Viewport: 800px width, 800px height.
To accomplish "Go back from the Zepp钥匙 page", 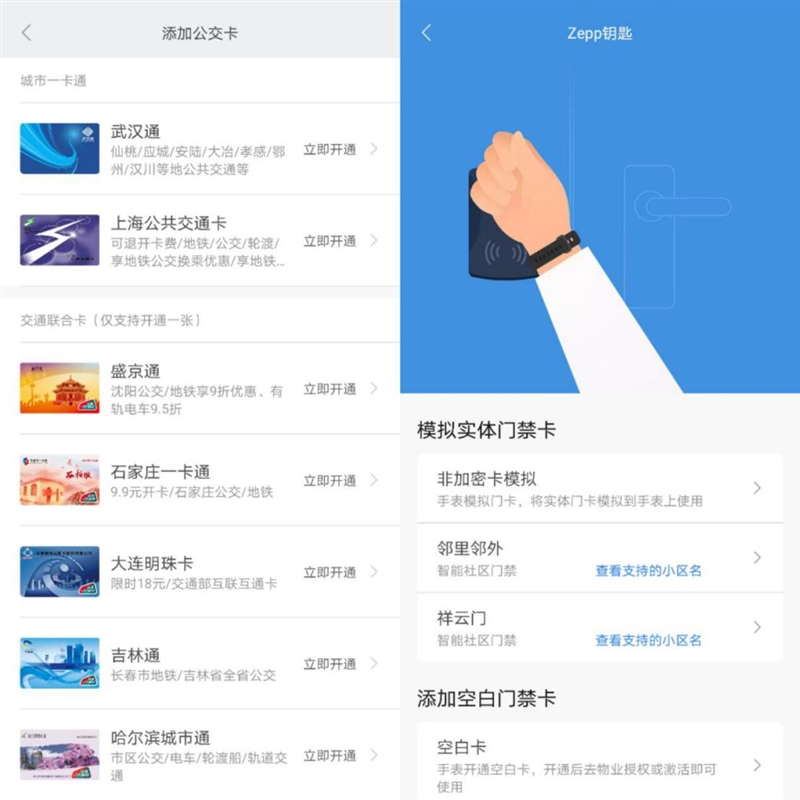I will [x=426, y=33].
